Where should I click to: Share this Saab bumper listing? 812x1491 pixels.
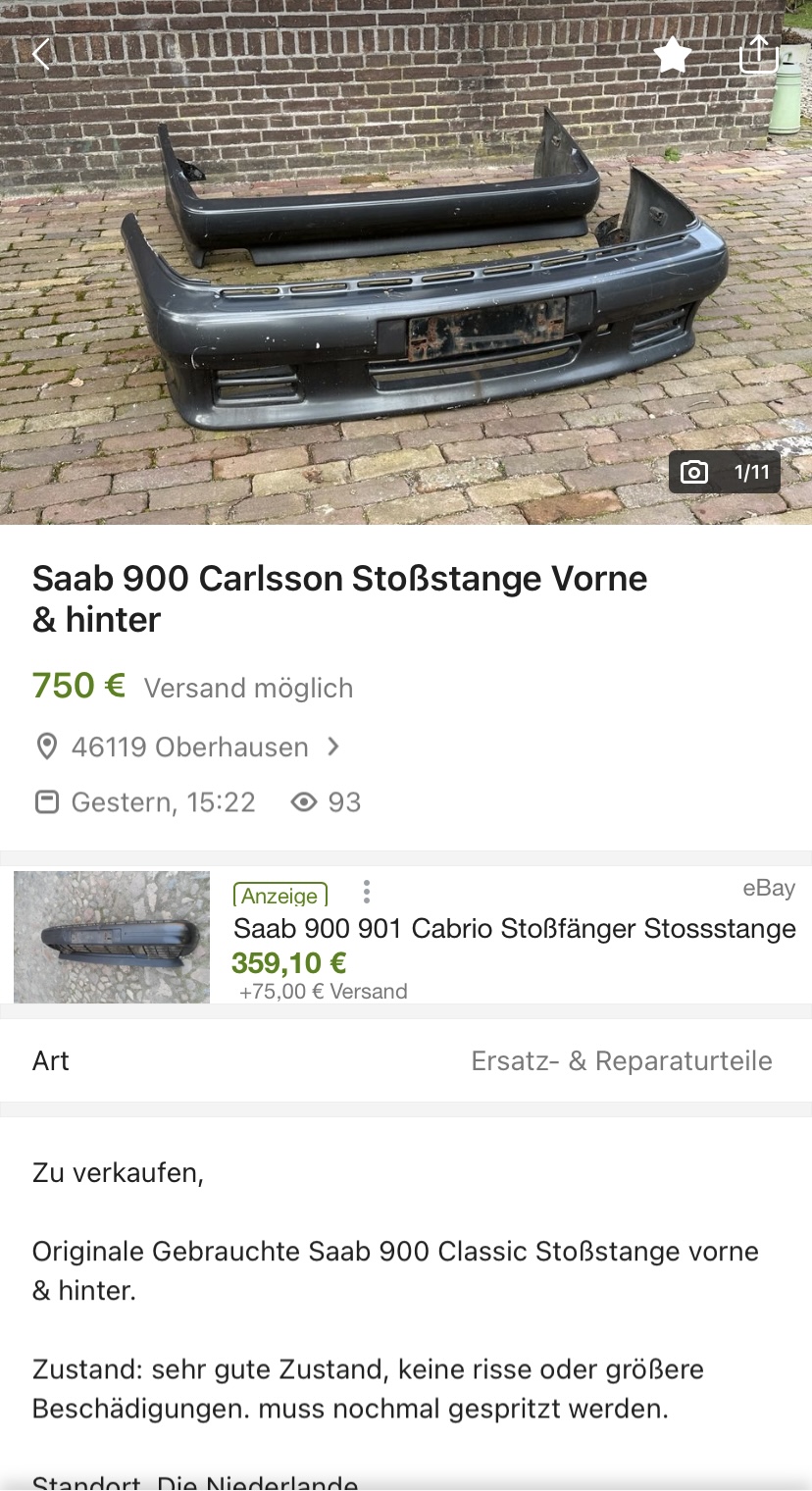click(757, 54)
